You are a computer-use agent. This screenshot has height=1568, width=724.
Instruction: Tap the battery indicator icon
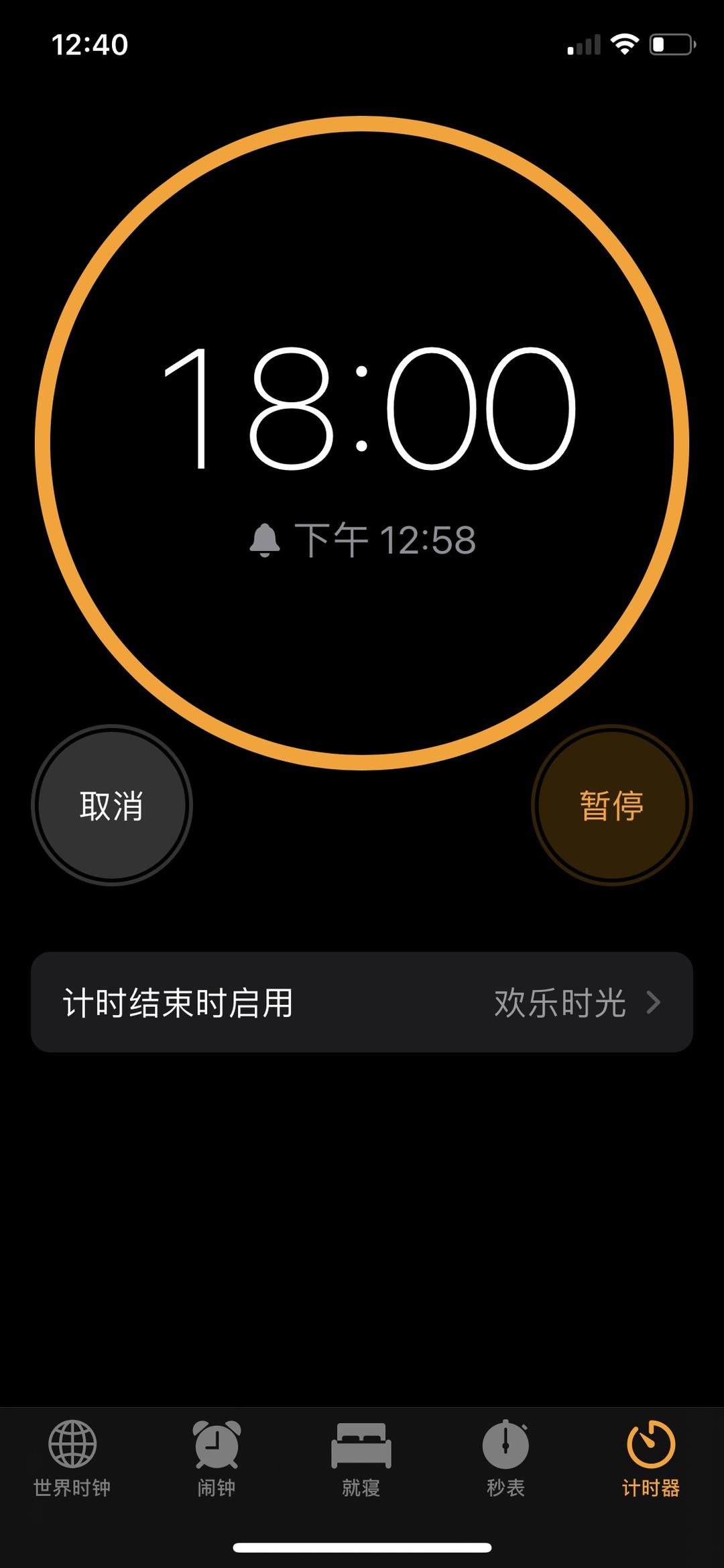670,42
